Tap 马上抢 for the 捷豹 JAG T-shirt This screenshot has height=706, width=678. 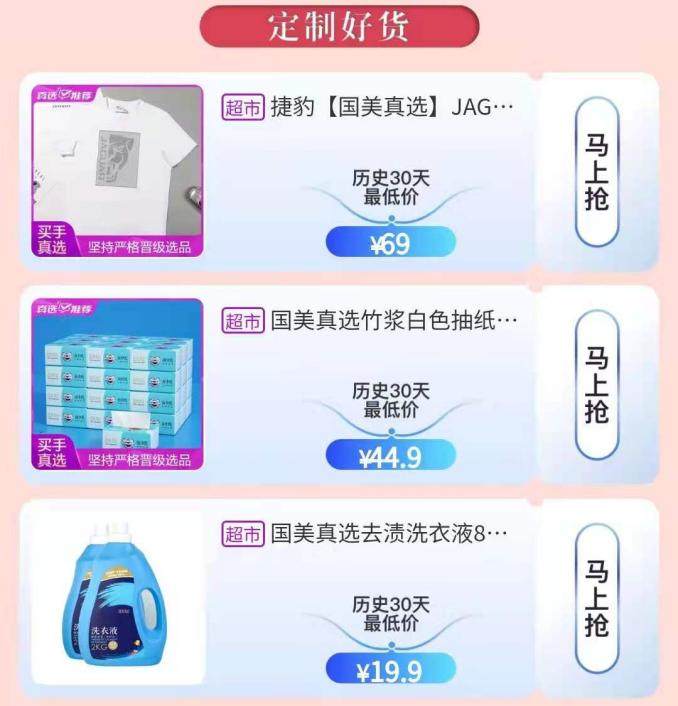597,170
